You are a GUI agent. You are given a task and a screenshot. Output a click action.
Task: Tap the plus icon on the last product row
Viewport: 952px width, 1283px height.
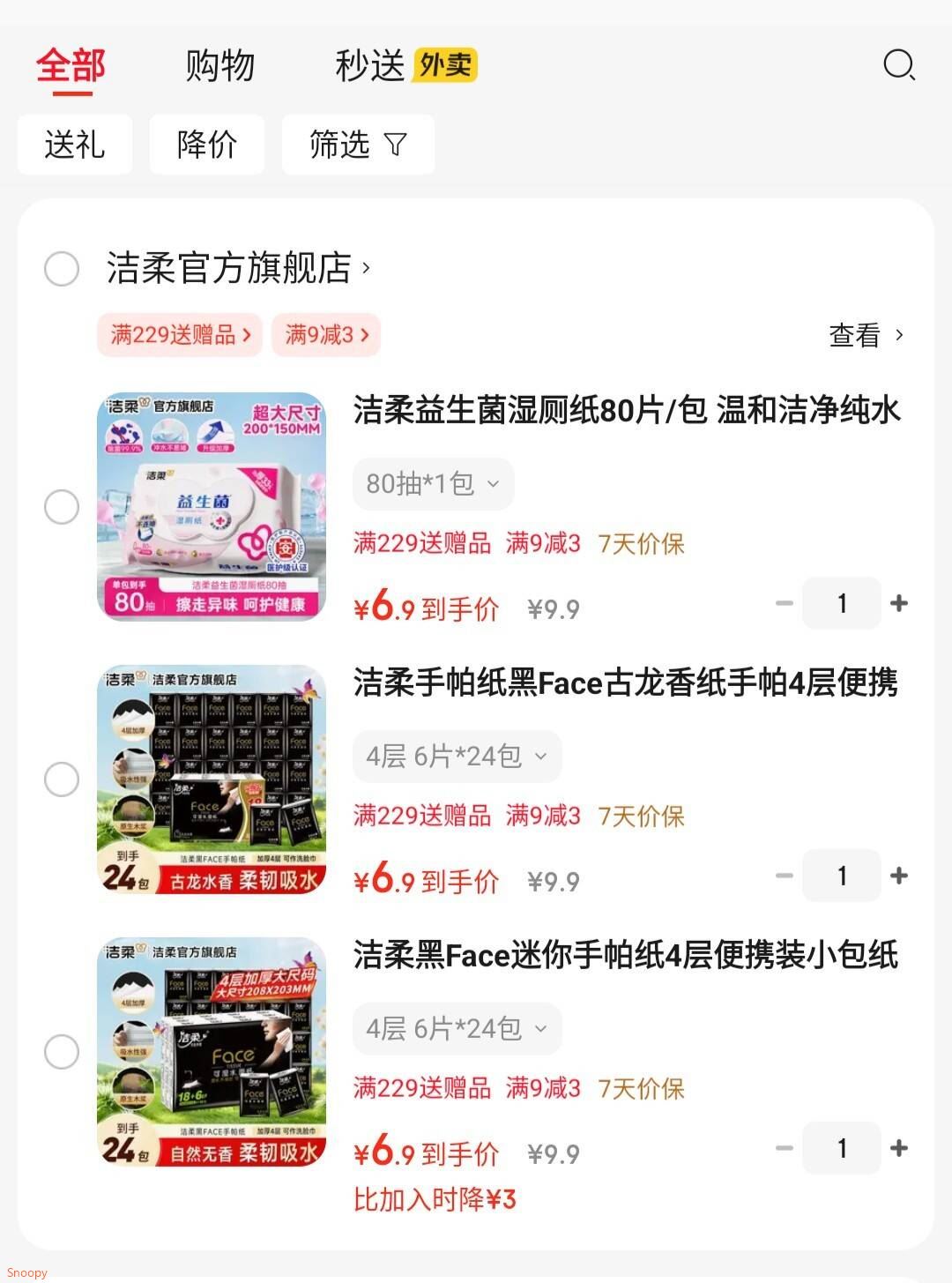tap(900, 1148)
